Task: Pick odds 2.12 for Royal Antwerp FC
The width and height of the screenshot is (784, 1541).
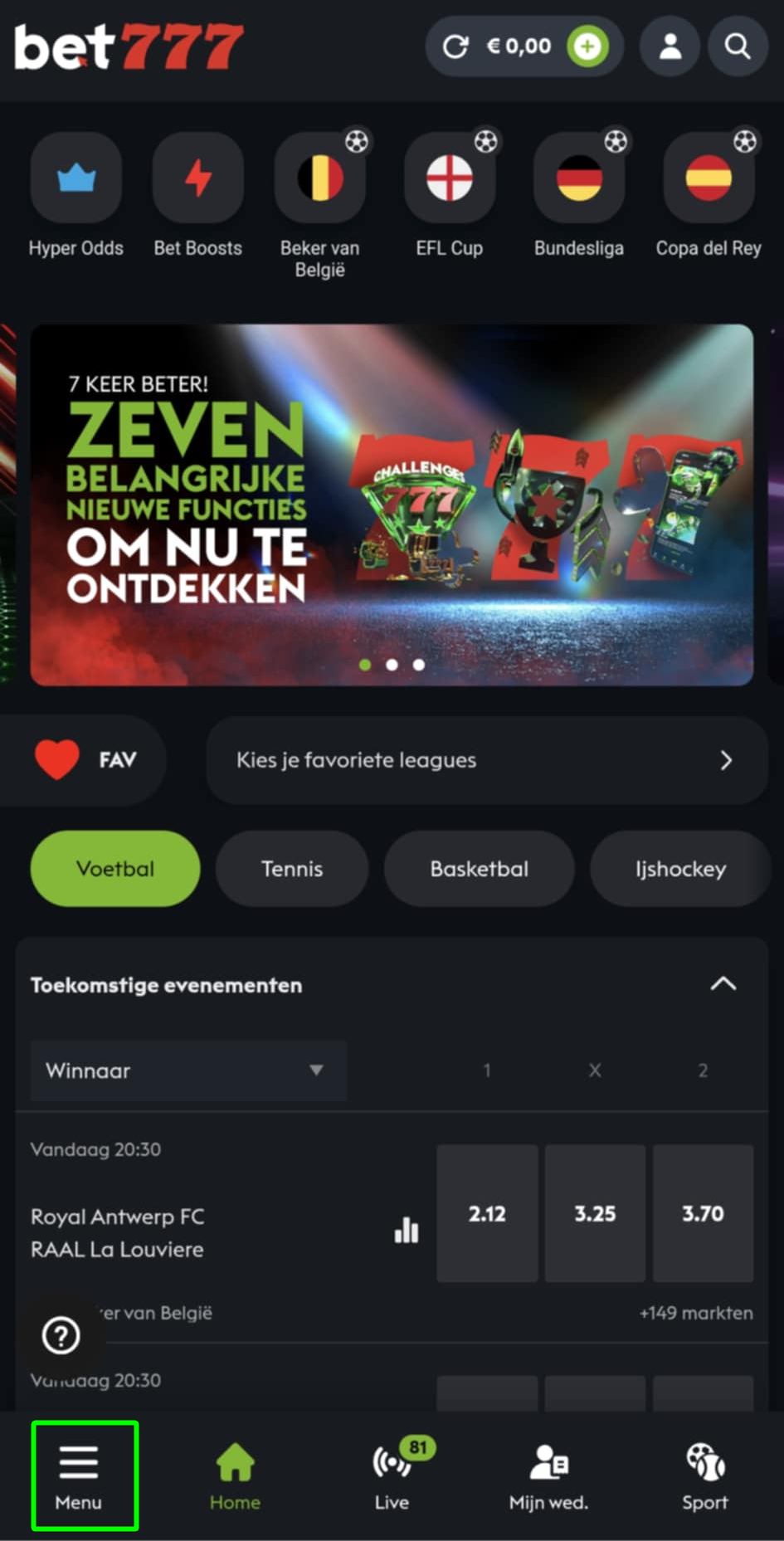Action: point(487,1213)
